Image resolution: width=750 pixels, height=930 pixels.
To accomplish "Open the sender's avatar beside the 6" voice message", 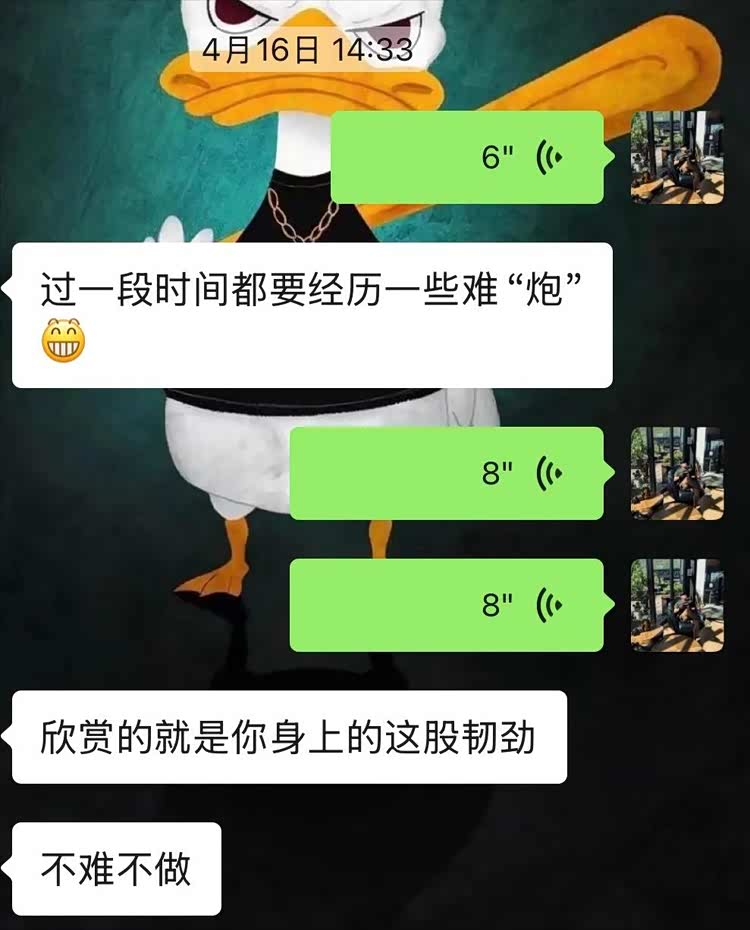I will coord(677,158).
